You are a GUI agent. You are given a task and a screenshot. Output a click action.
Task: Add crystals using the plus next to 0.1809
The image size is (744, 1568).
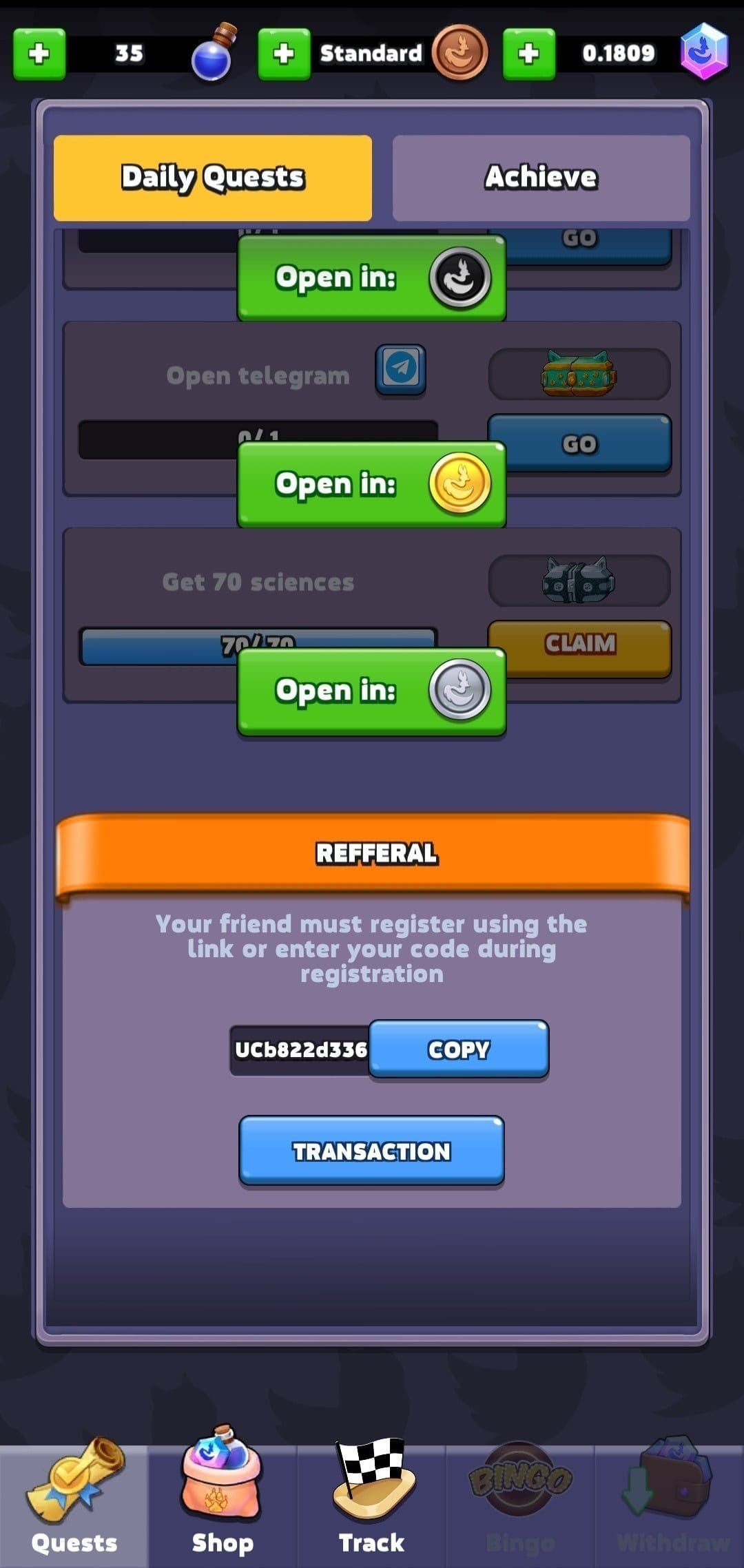tap(528, 54)
